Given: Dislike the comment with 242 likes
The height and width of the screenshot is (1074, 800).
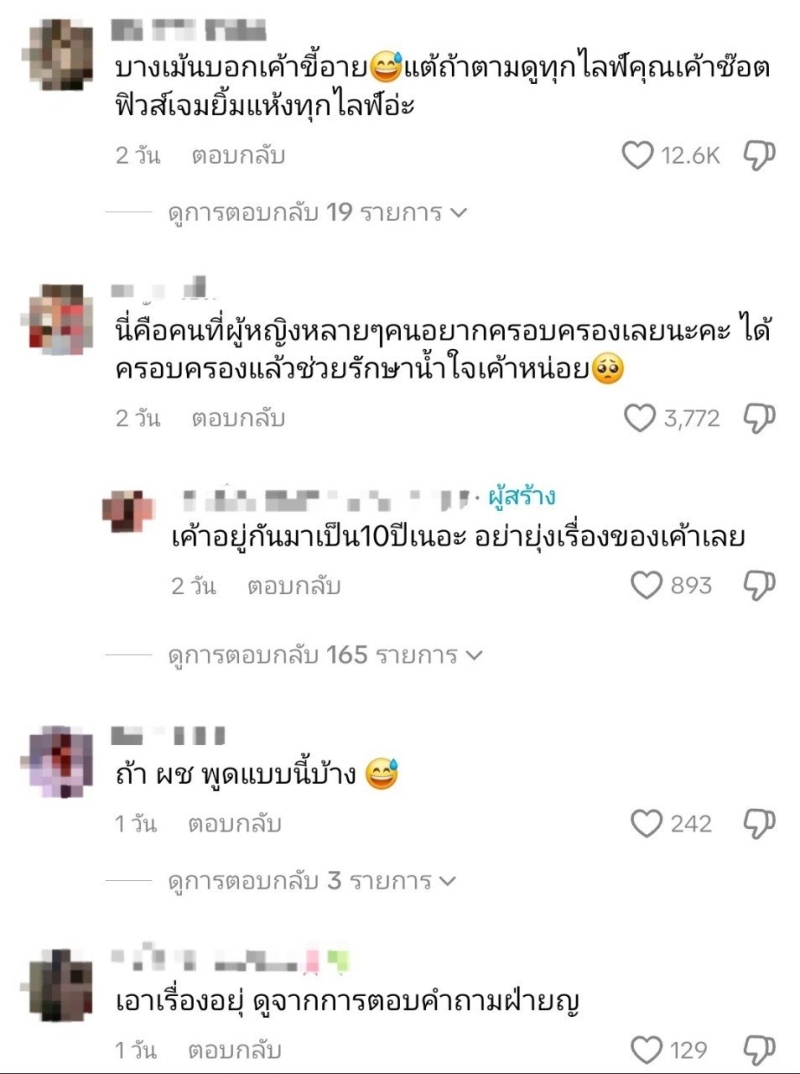Looking at the screenshot, I should click(x=760, y=824).
